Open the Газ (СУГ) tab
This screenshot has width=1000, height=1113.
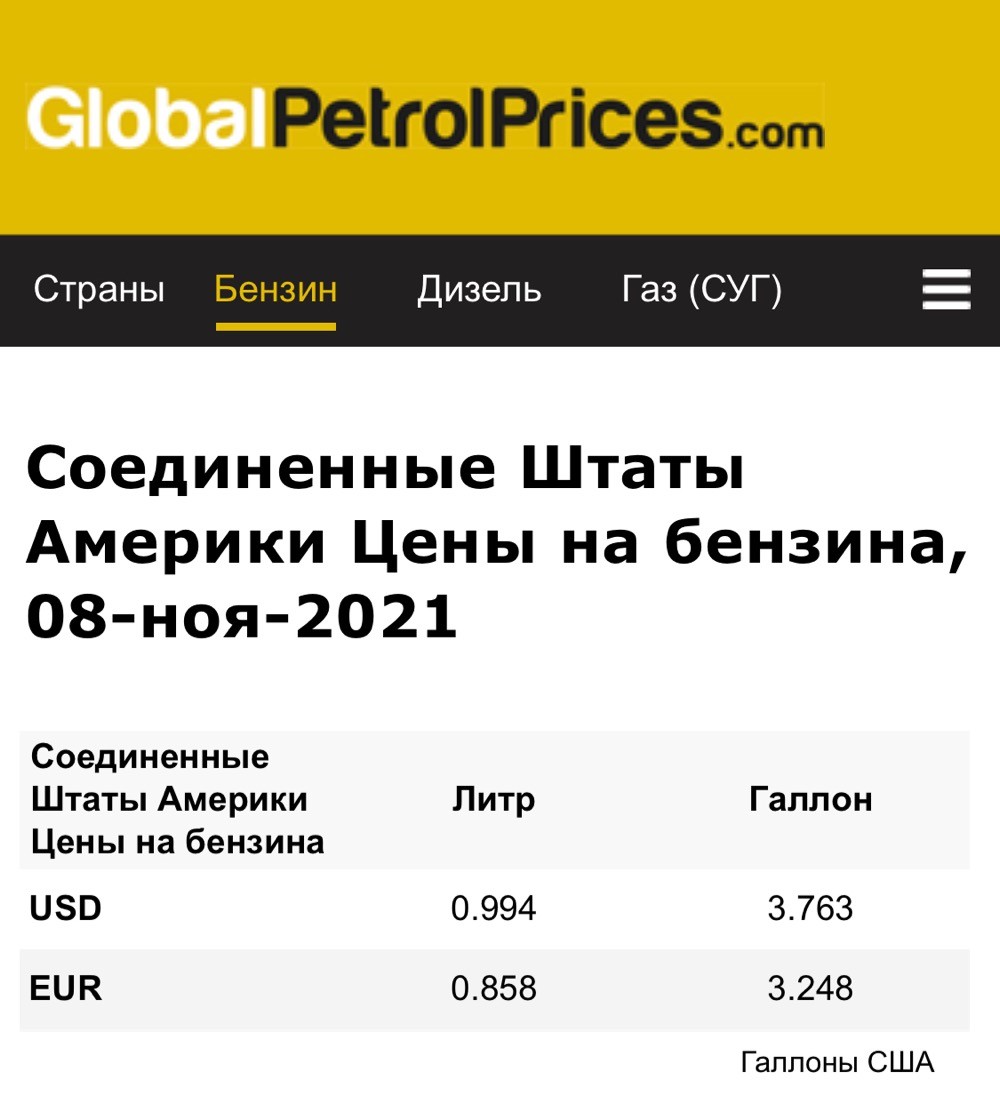(702, 290)
